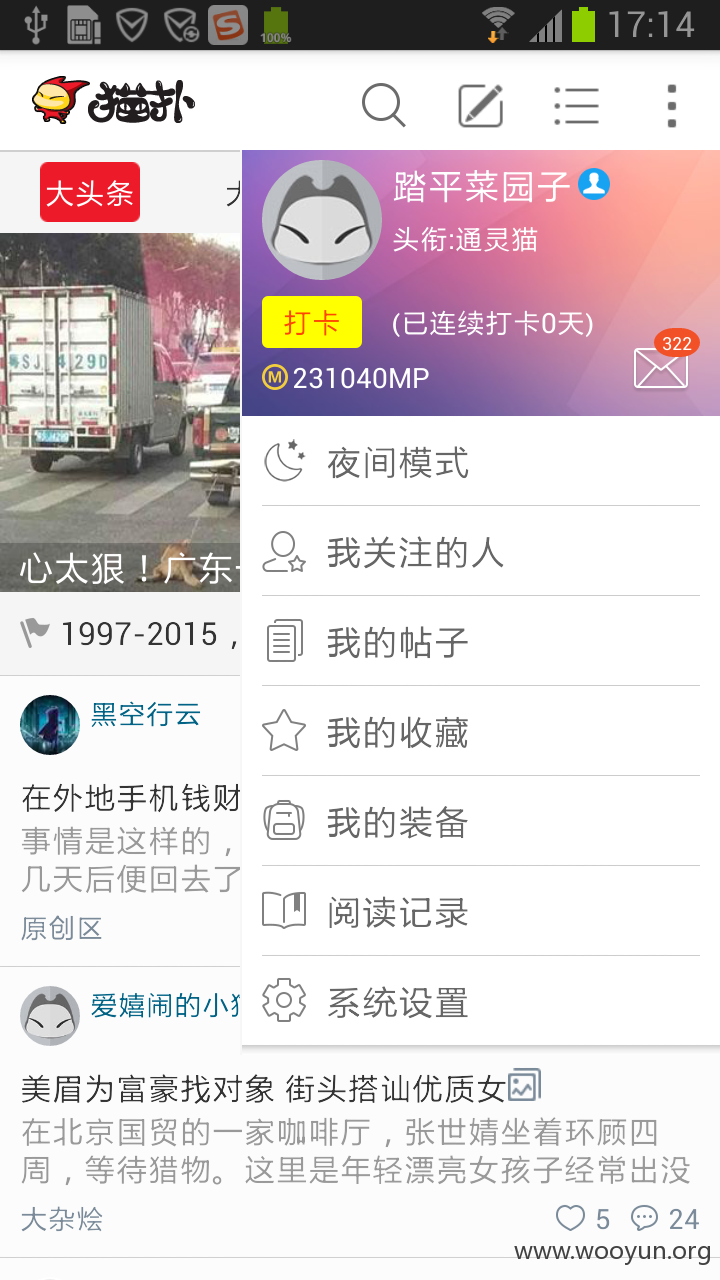The height and width of the screenshot is (1280, 720).
Task: Open 我关注的人 list
Action: pyautogui.click(x=481, y=552)
